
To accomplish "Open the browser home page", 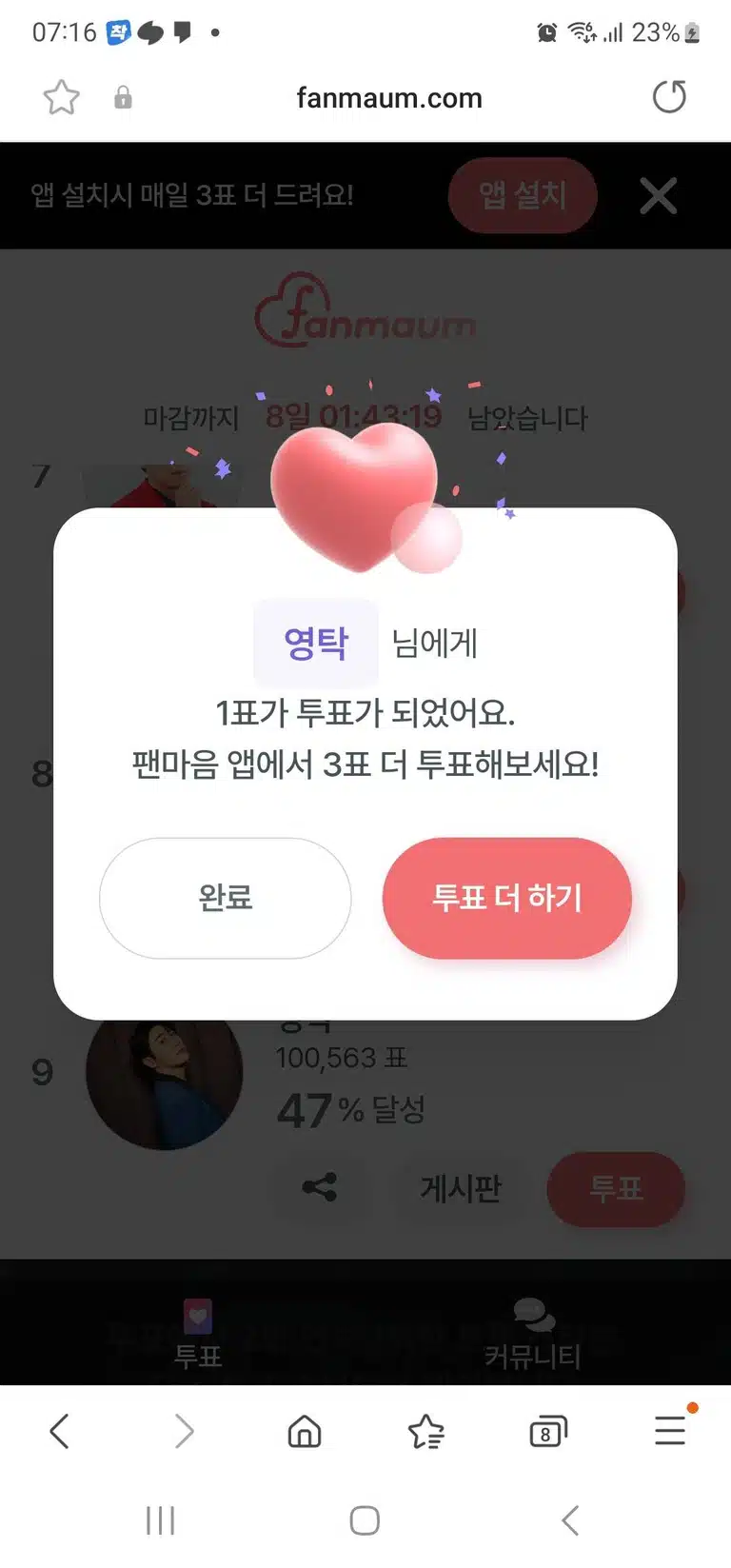I will (x=305, y=1431).
